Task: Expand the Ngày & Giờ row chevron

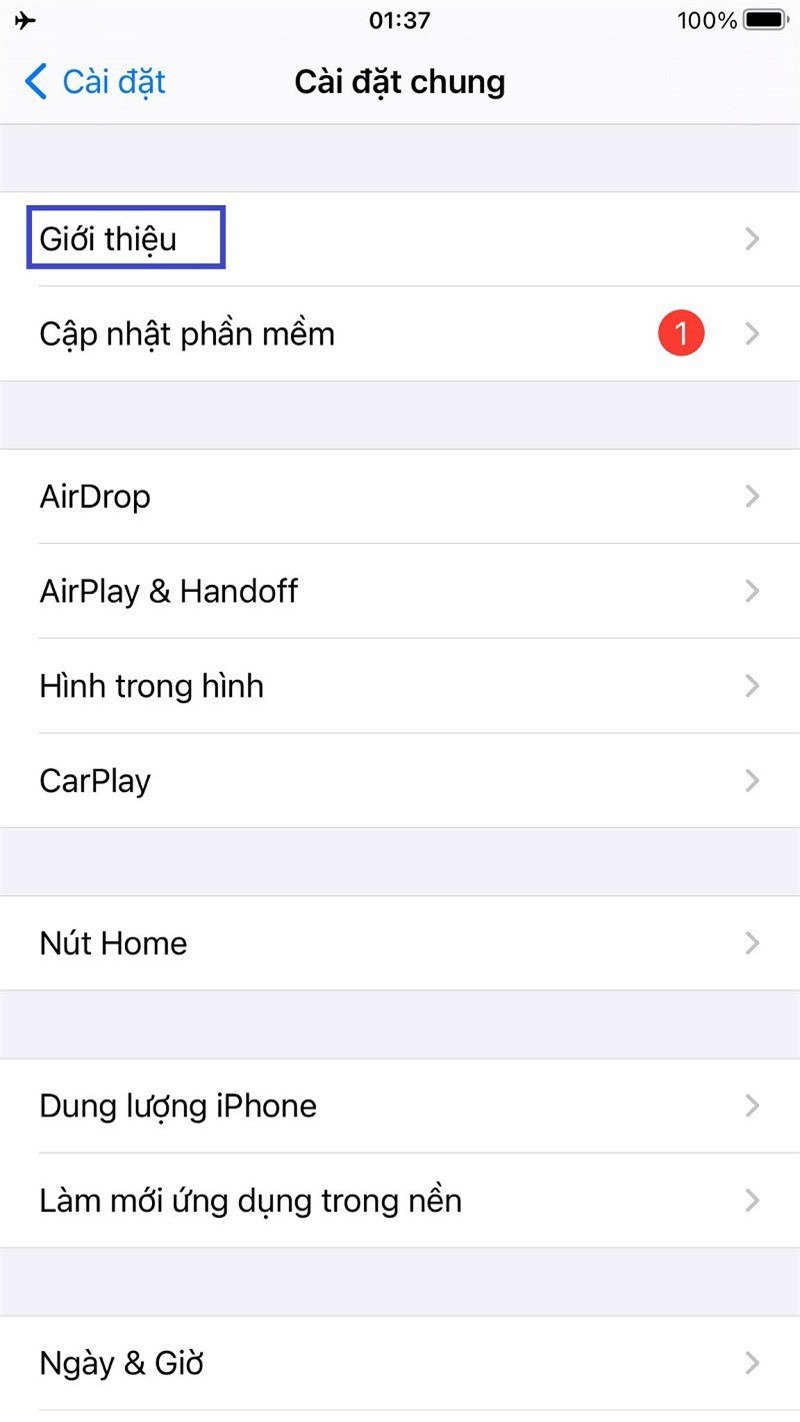Action: coord(753,1362)
